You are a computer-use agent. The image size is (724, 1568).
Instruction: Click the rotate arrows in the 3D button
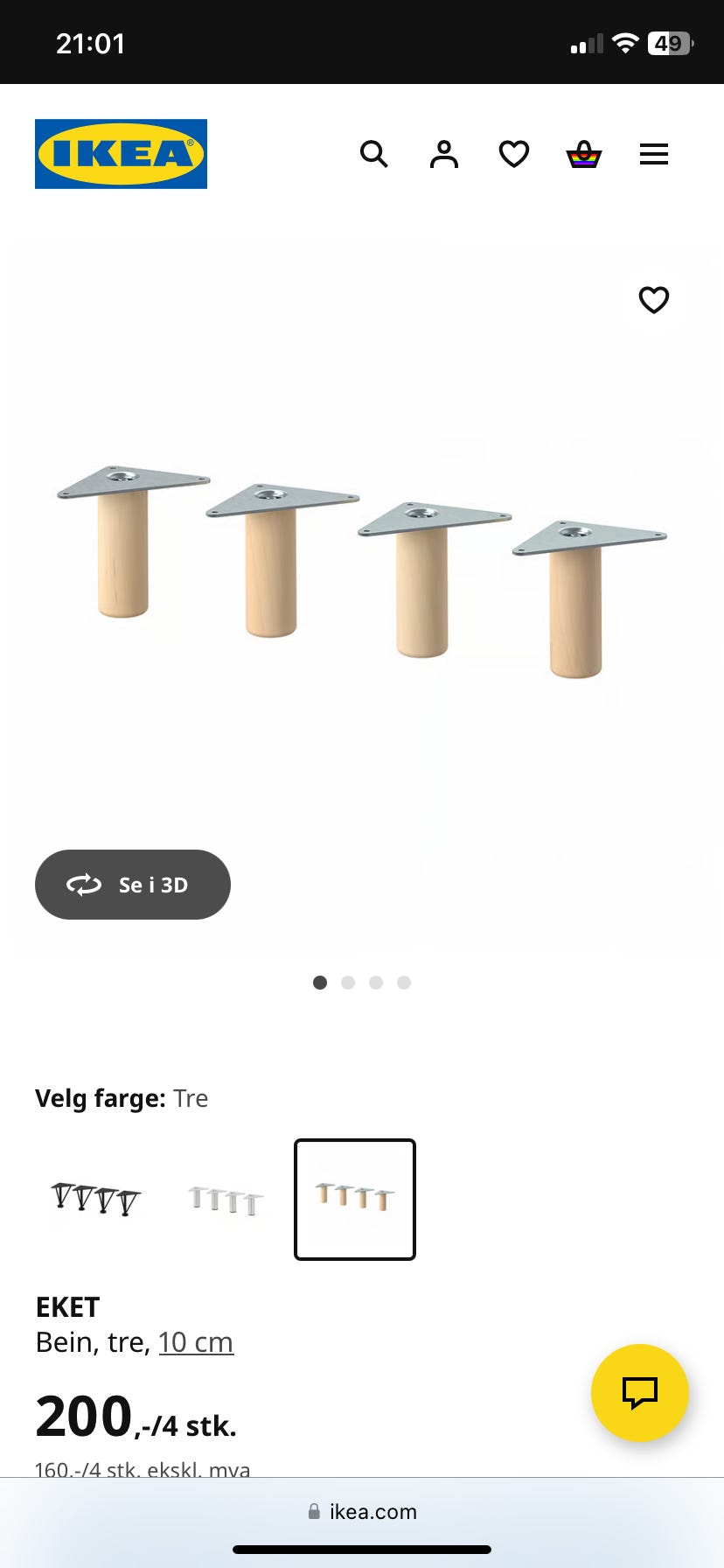pos(84,885)
